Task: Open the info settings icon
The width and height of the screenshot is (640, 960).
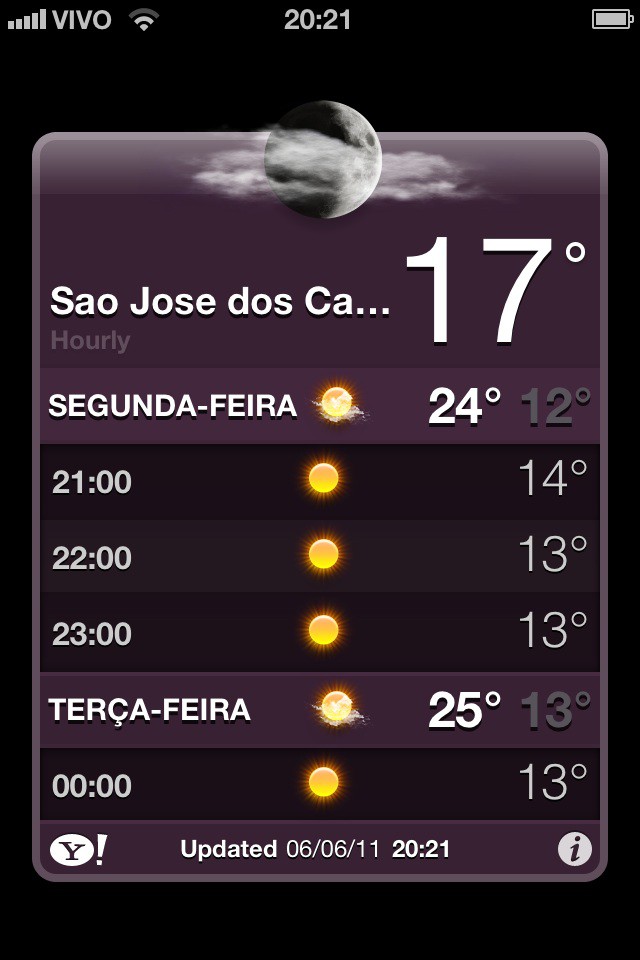Action: pyautogui.click(x=574, y=850)
